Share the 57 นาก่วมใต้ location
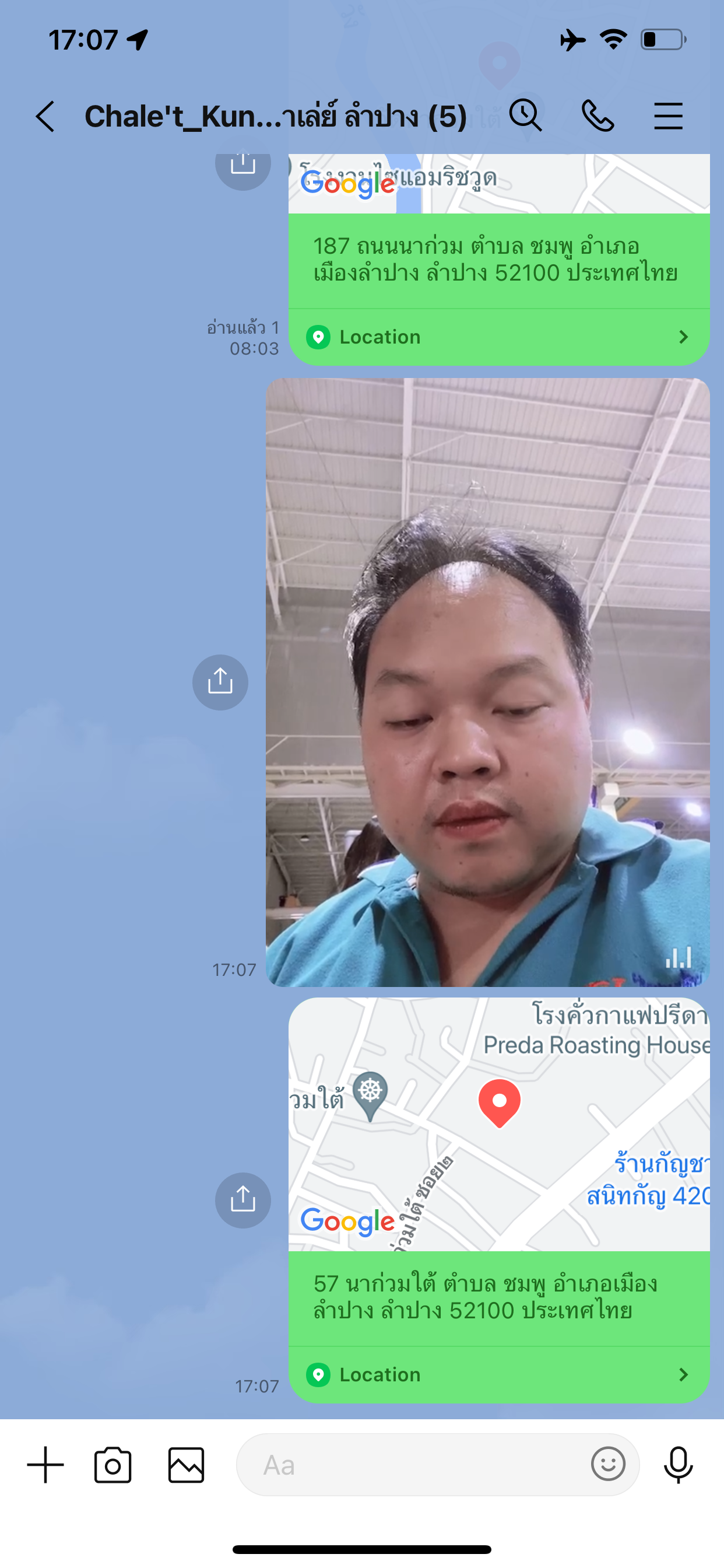Image resolution: width=724 pixels, height=1568 pixels. pos(242,1200)
